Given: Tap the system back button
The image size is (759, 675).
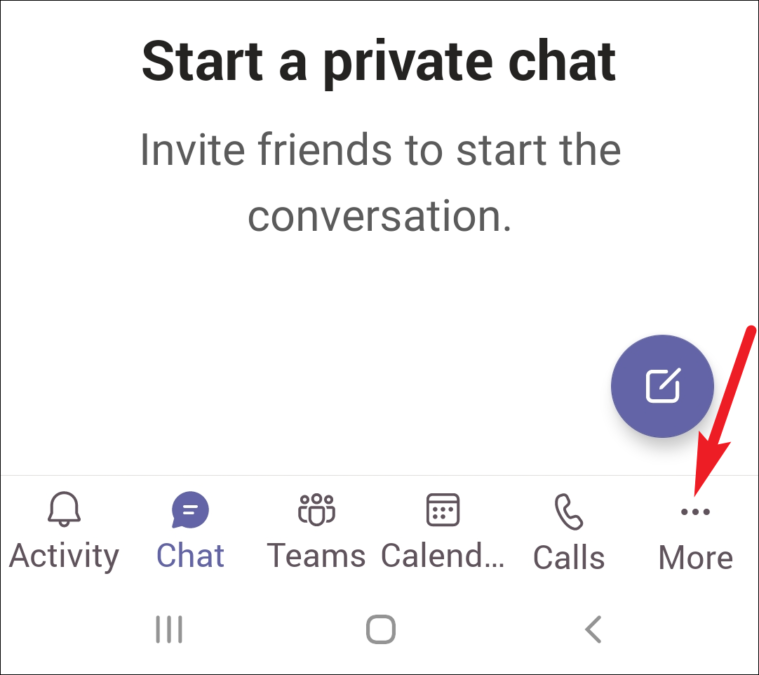Looking at the screenshot, I should pos(593,629).
